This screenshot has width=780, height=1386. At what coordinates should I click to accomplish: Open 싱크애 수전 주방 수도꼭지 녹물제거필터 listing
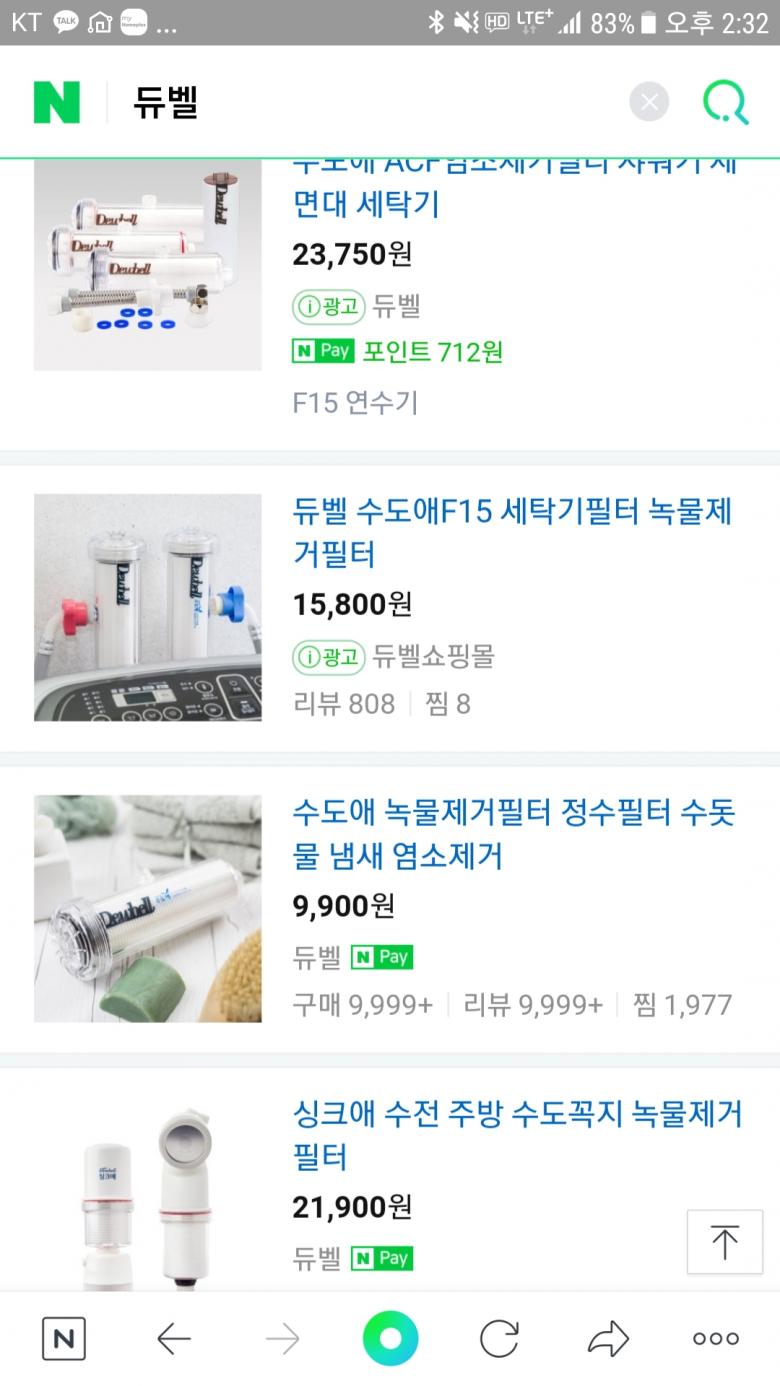517,1135
